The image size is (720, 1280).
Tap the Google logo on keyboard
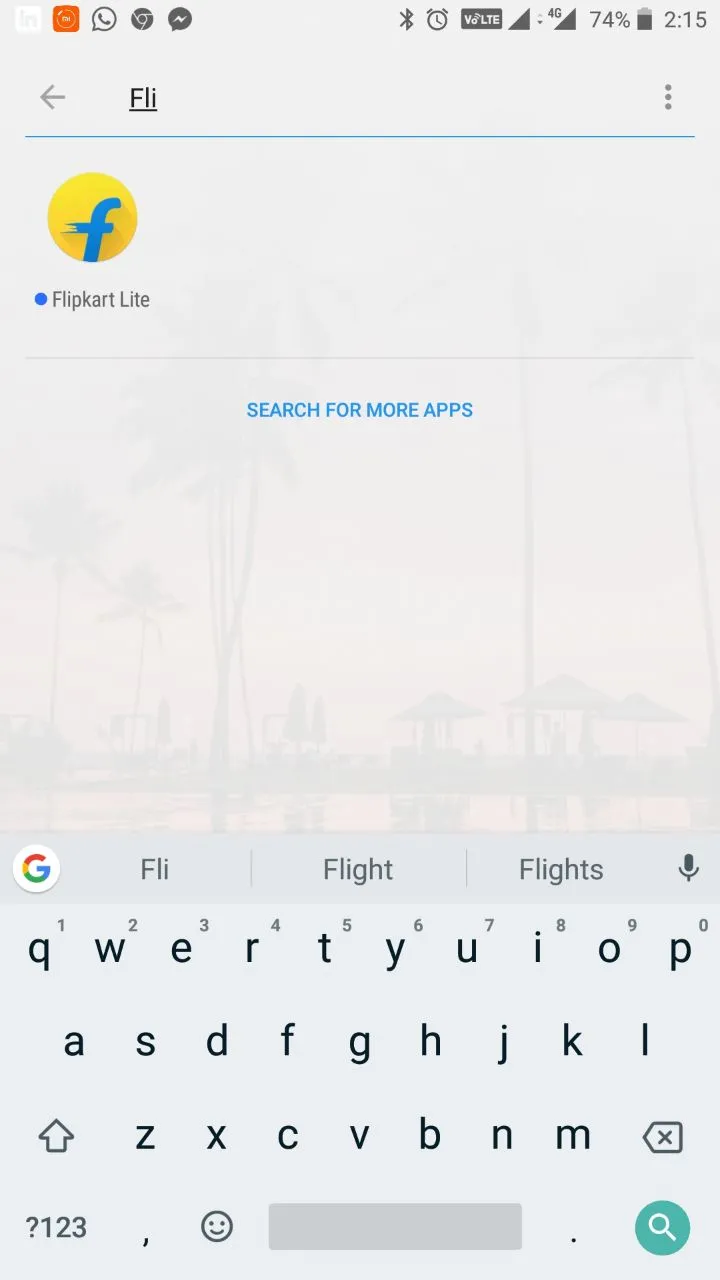click(x=36, y=868)
